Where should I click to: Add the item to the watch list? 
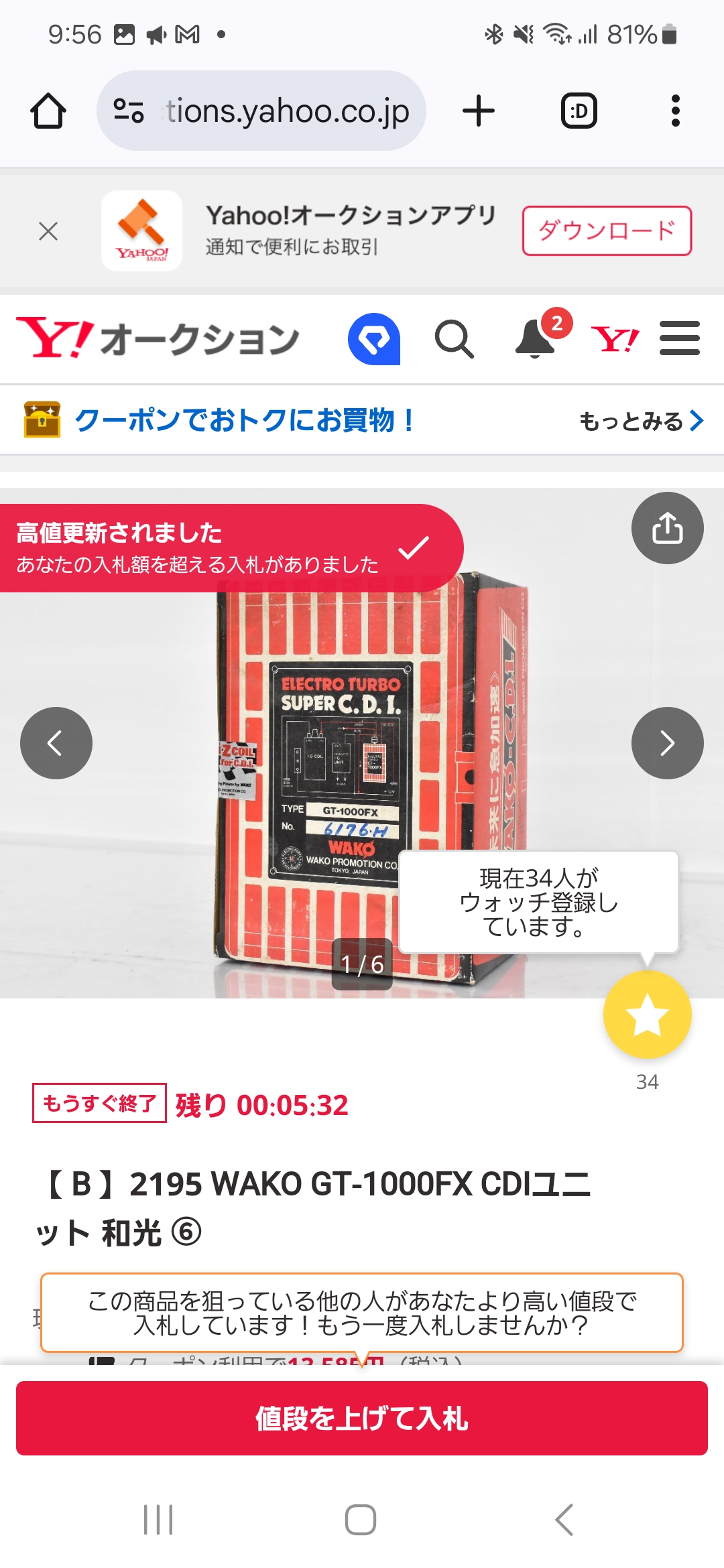tap(647, 1015)
